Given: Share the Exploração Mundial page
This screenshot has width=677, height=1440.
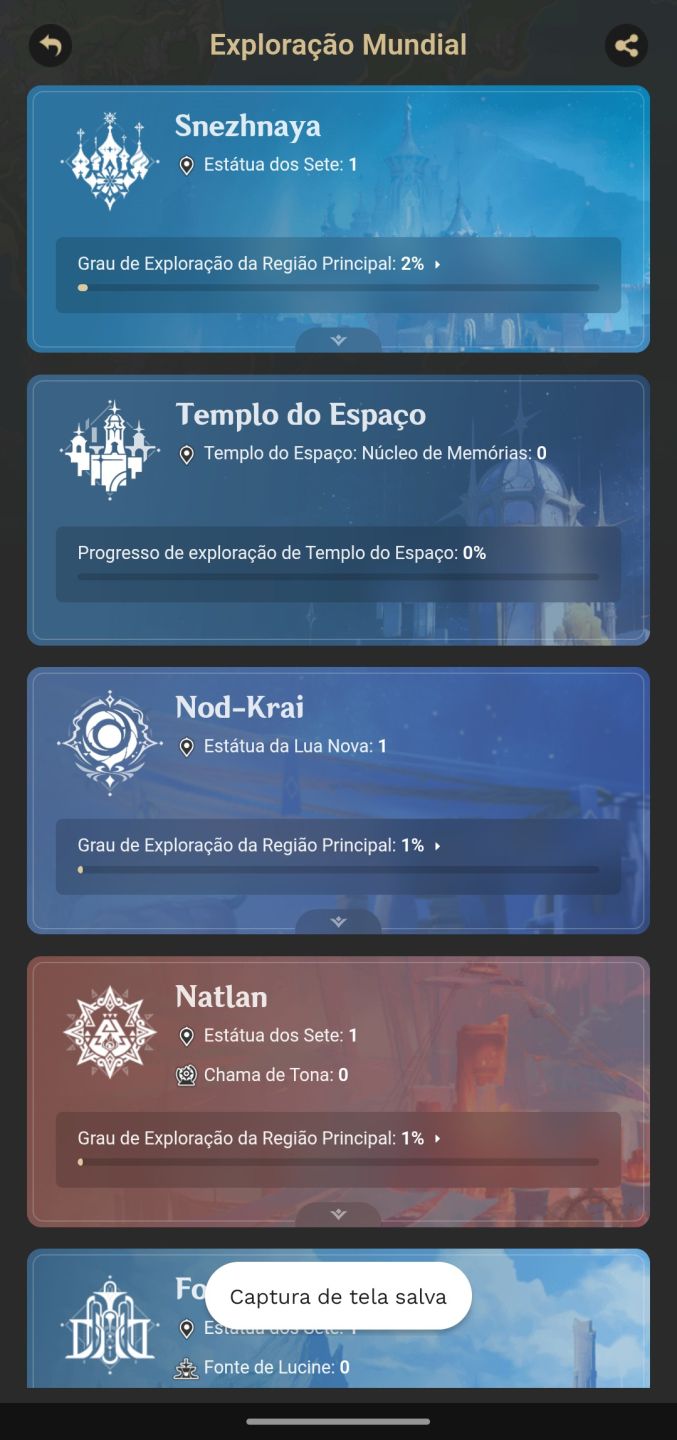Looking at the screenshot, I should pyautogui.click(x=627, y=46).
